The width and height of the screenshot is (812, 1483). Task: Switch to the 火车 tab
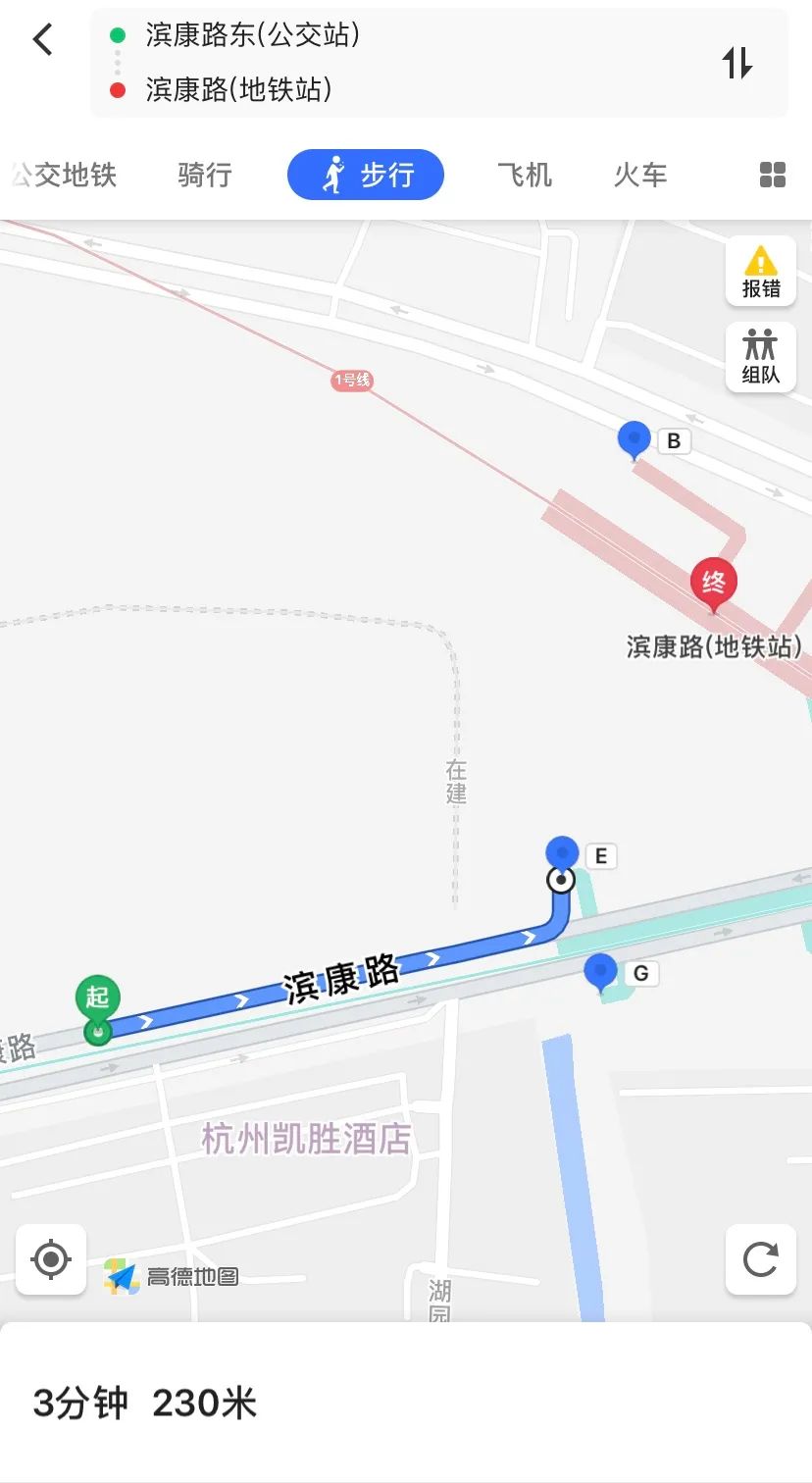pos(640,176)
